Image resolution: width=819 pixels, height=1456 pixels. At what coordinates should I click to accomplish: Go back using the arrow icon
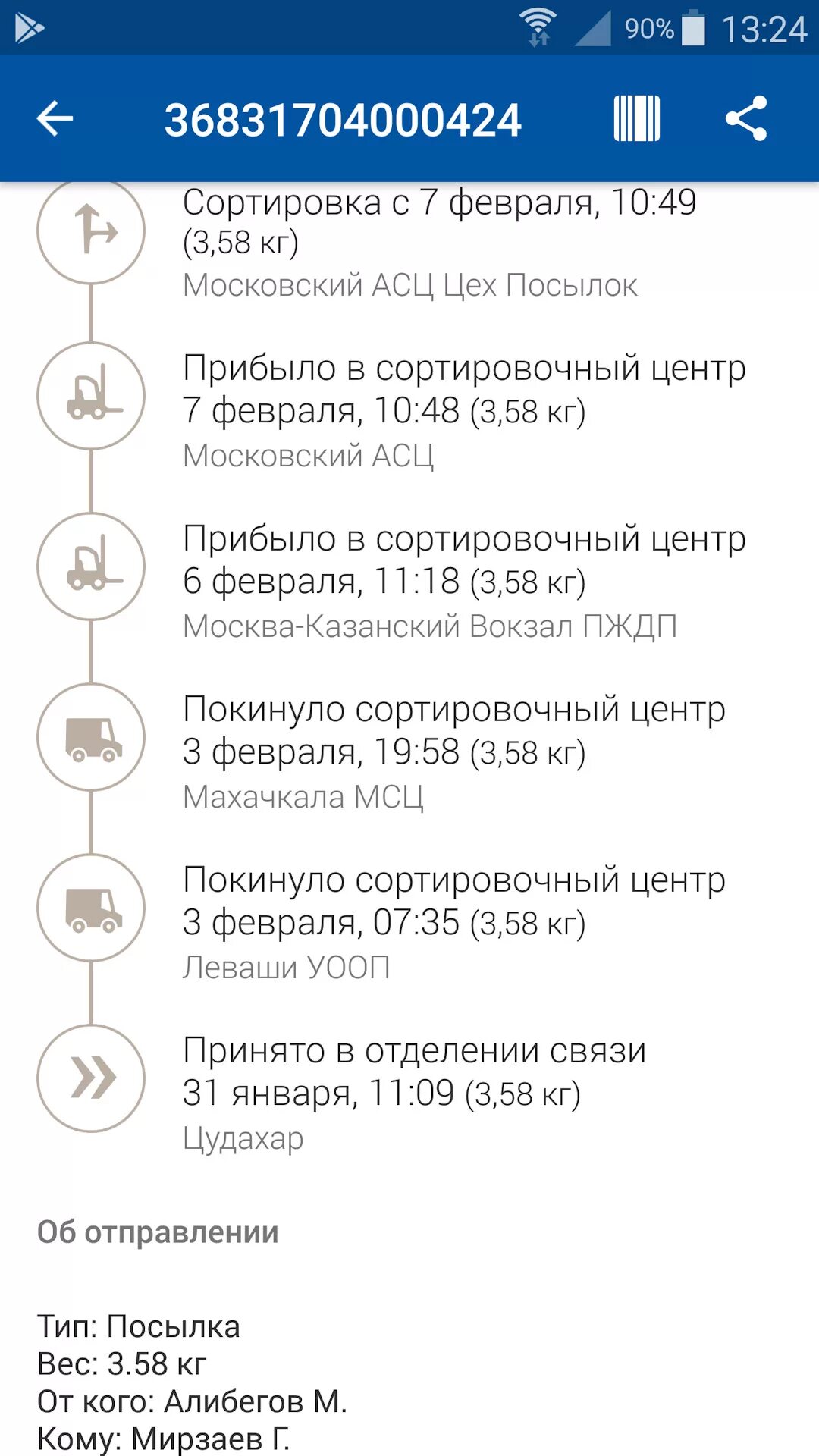tap(55, 119)
